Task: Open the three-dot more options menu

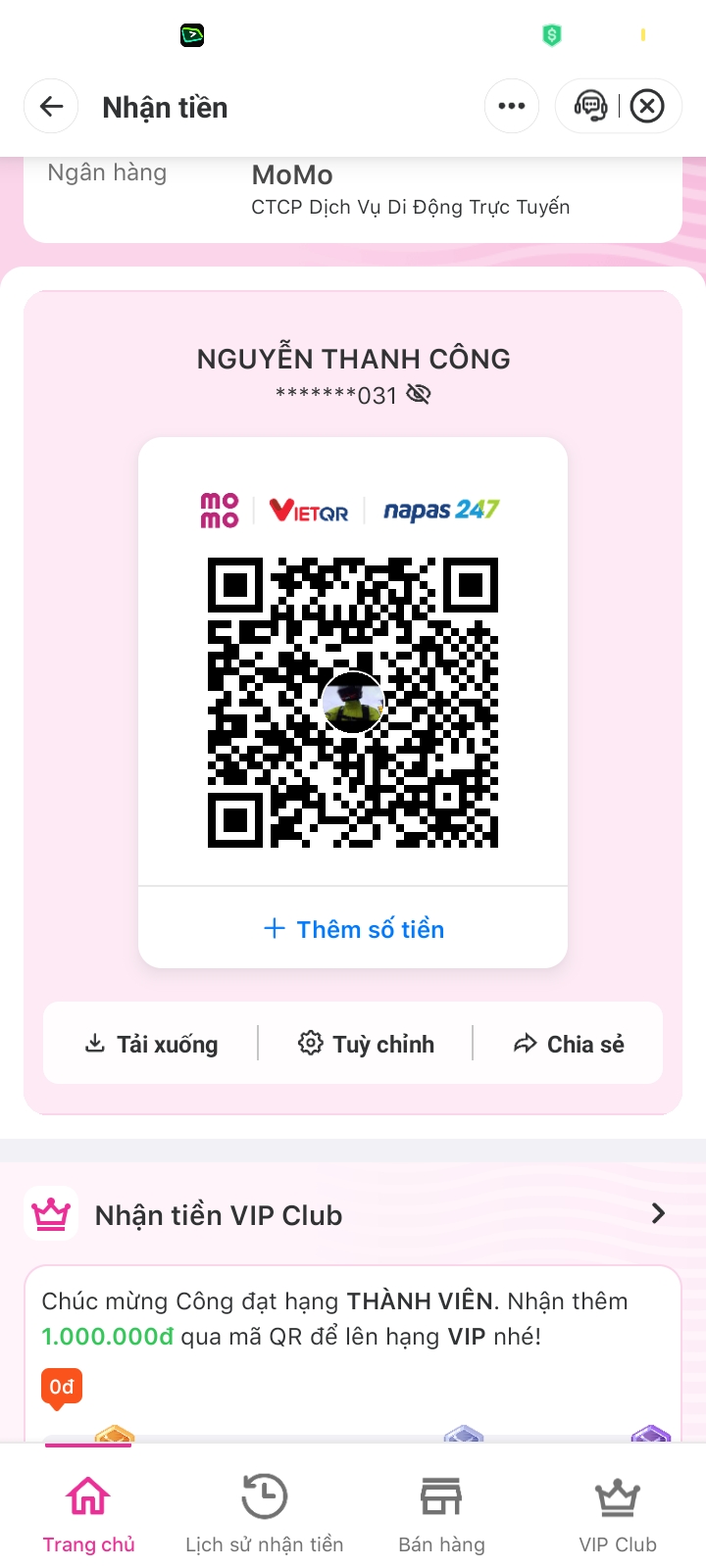Action: click(512, 106)
